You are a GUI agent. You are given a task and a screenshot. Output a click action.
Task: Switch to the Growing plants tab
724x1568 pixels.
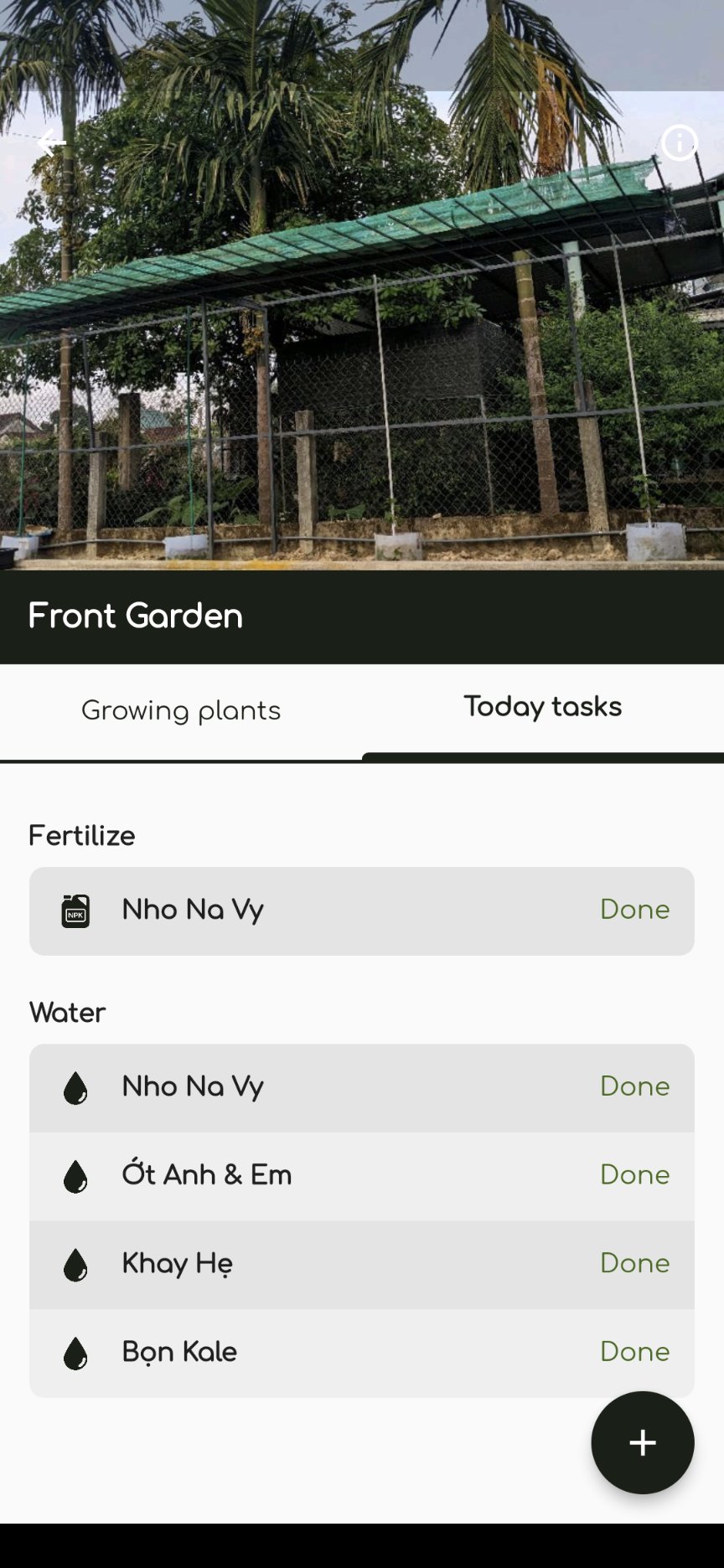click(x=181, y=711)
